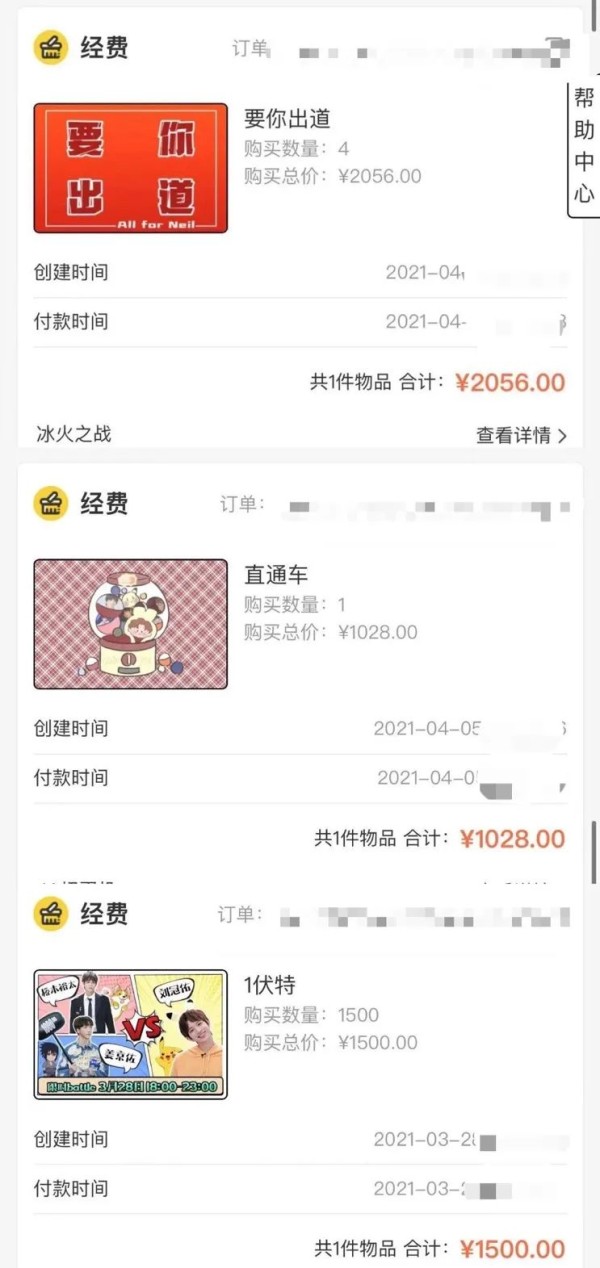600x1268 pixels.
Task: Open the 要你出道 product image
Action: tap(131, 168)
